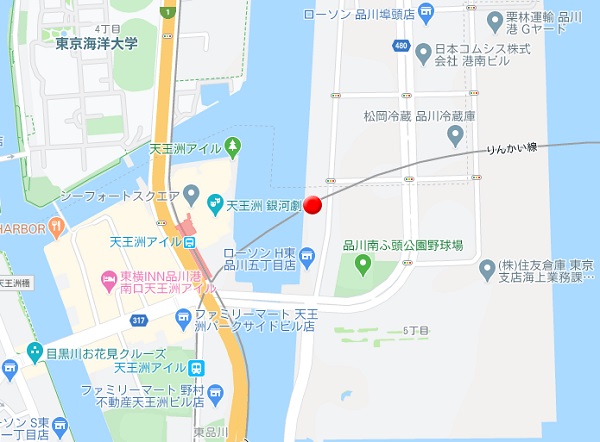Select 日本コムシス株式会社 港南ビル marker
The image size is (600, 442).
[x=423, y=49]
